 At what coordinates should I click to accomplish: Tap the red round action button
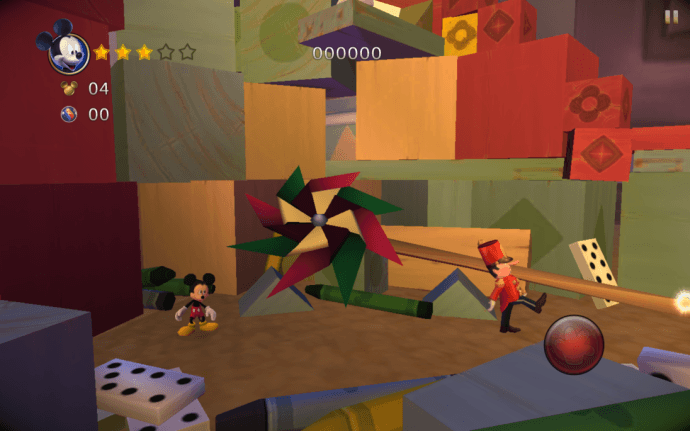[x=573, y=345]
